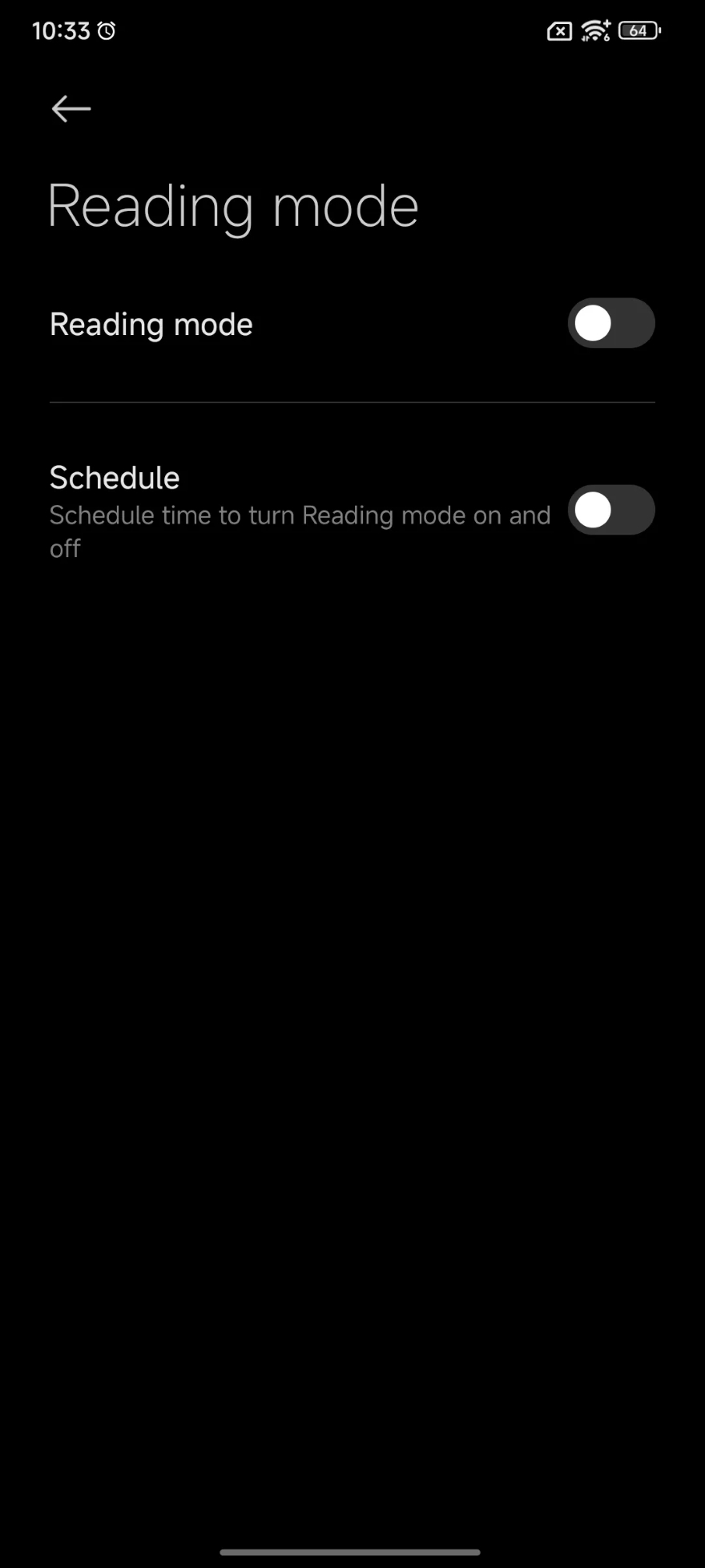Click the back arrow icon
705x1568 pixels.
[x=70, y=108]
